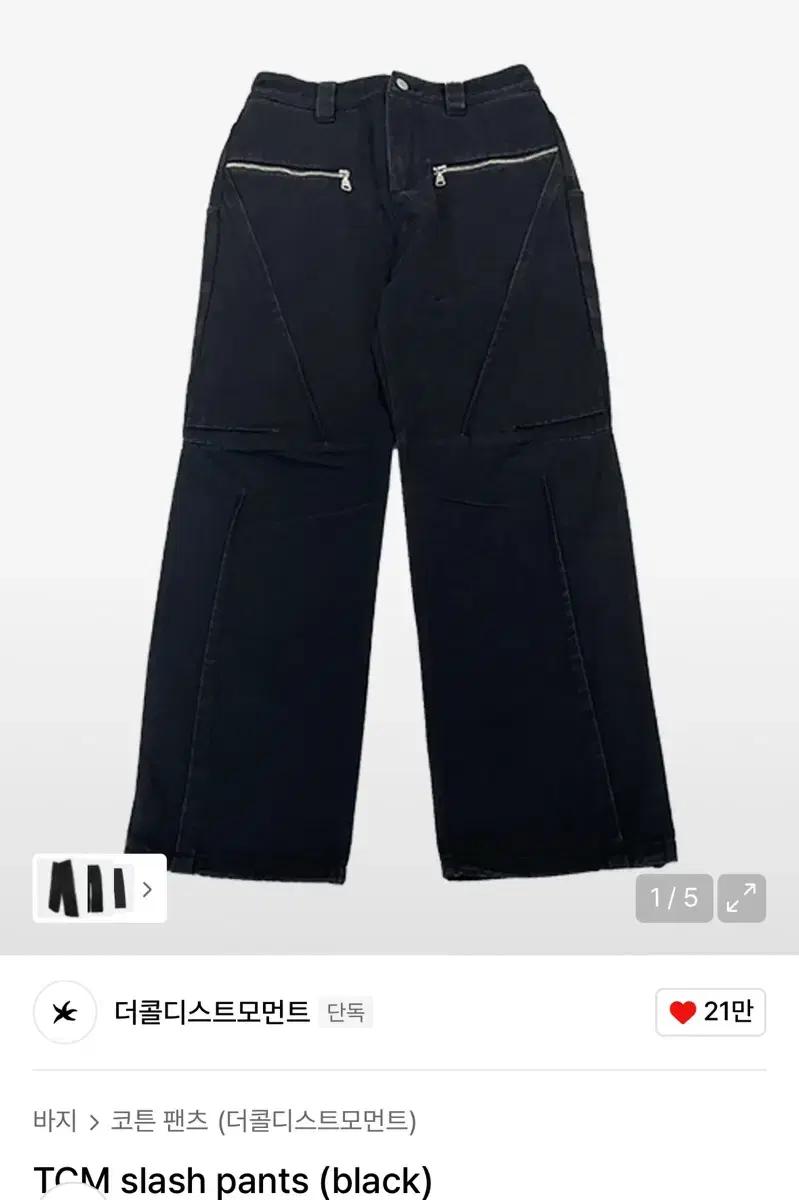Open the 코튼 팬츠 (더콜디스트모먼트) category
Screen dimensions: 799x1200
263,1121
